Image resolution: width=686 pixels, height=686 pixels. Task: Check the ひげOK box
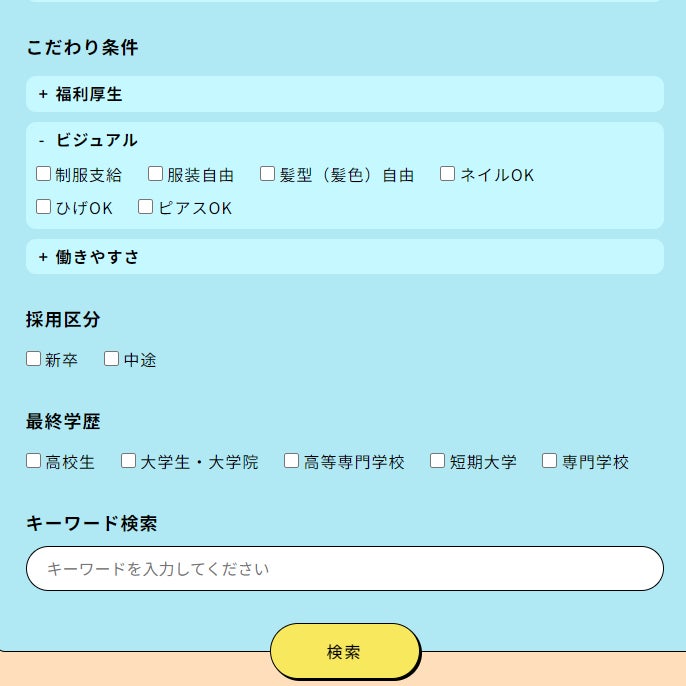(x=43, y=206)
